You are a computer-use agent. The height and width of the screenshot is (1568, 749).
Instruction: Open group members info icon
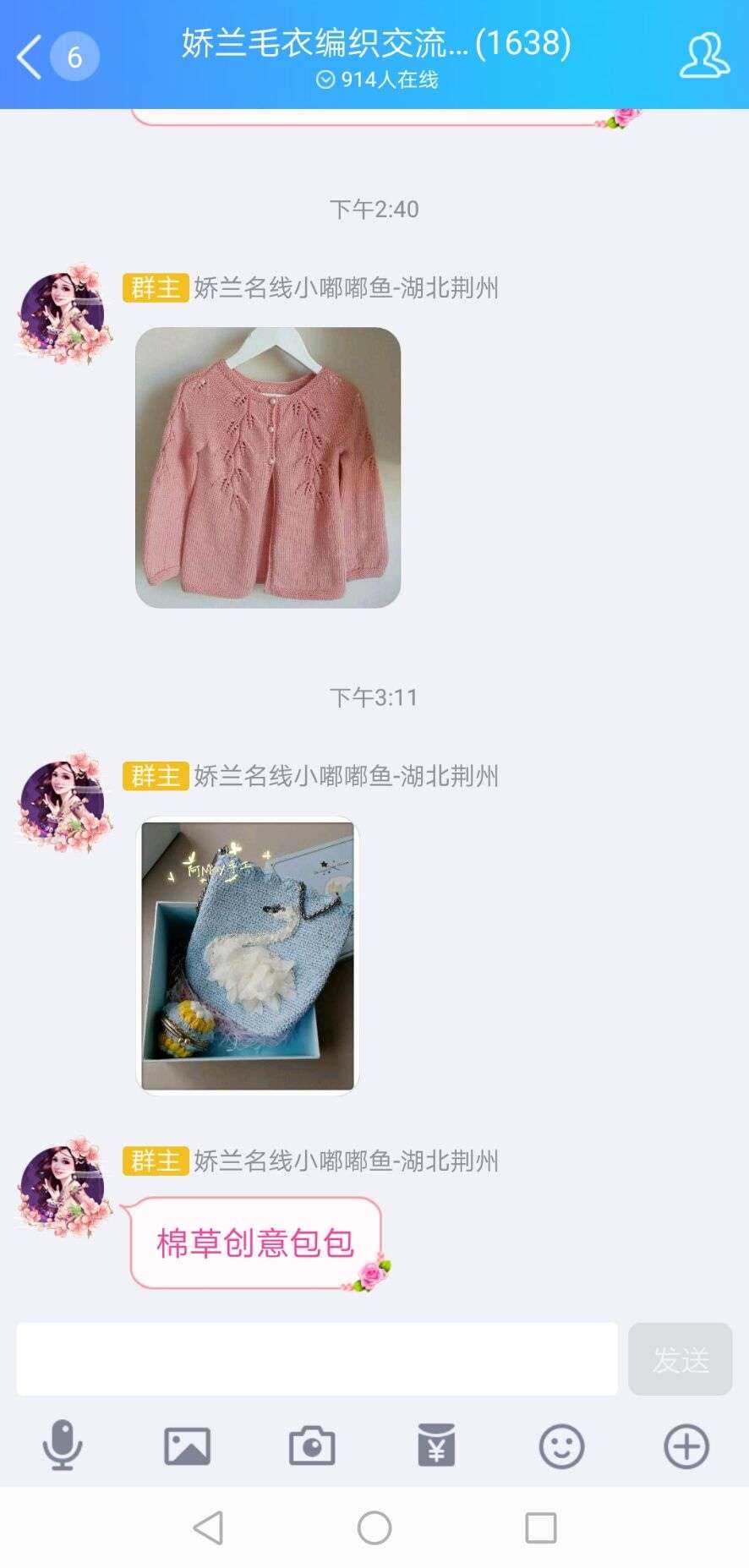coord(703,56)
